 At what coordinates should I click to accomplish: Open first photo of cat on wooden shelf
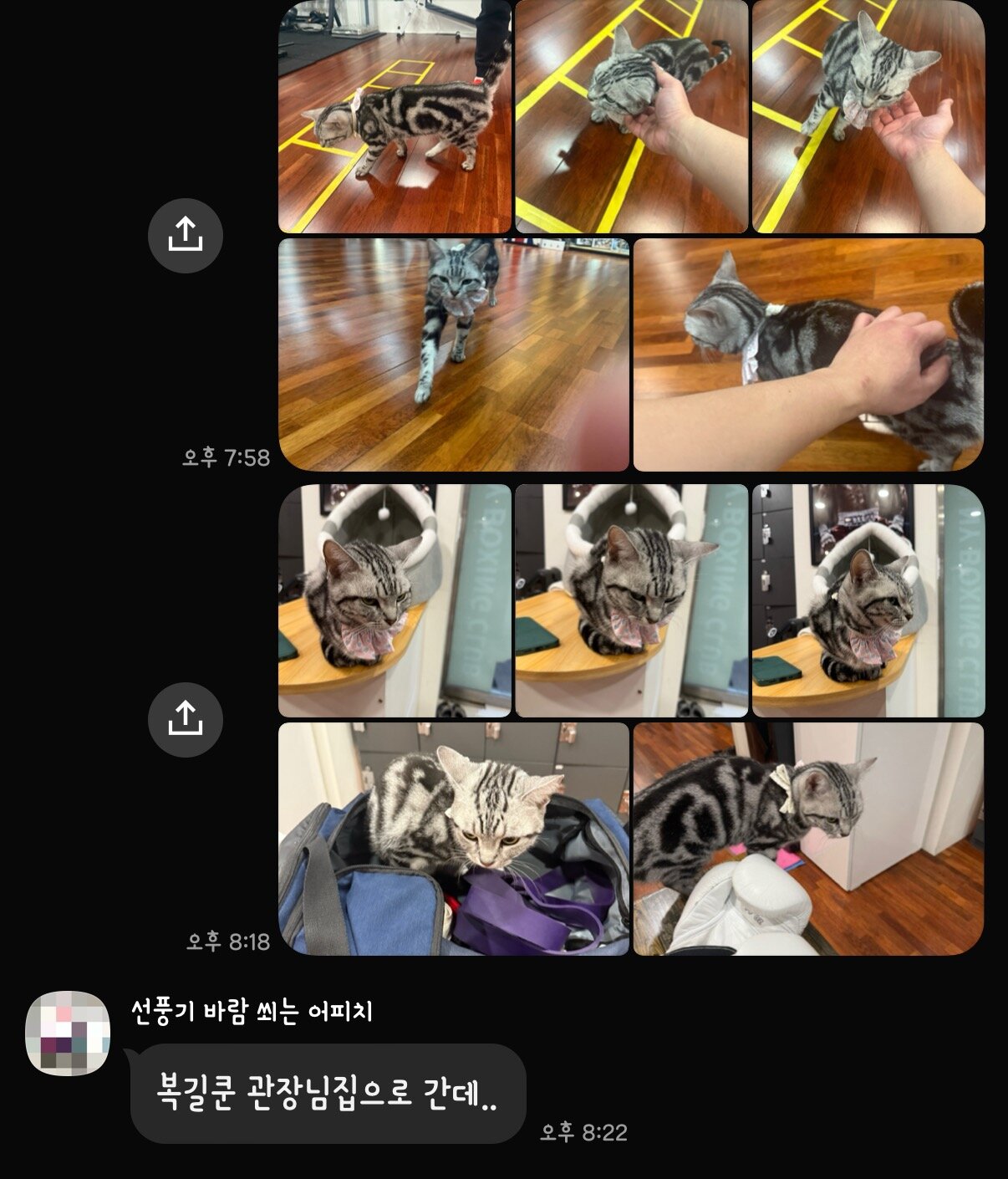(395, 600)
